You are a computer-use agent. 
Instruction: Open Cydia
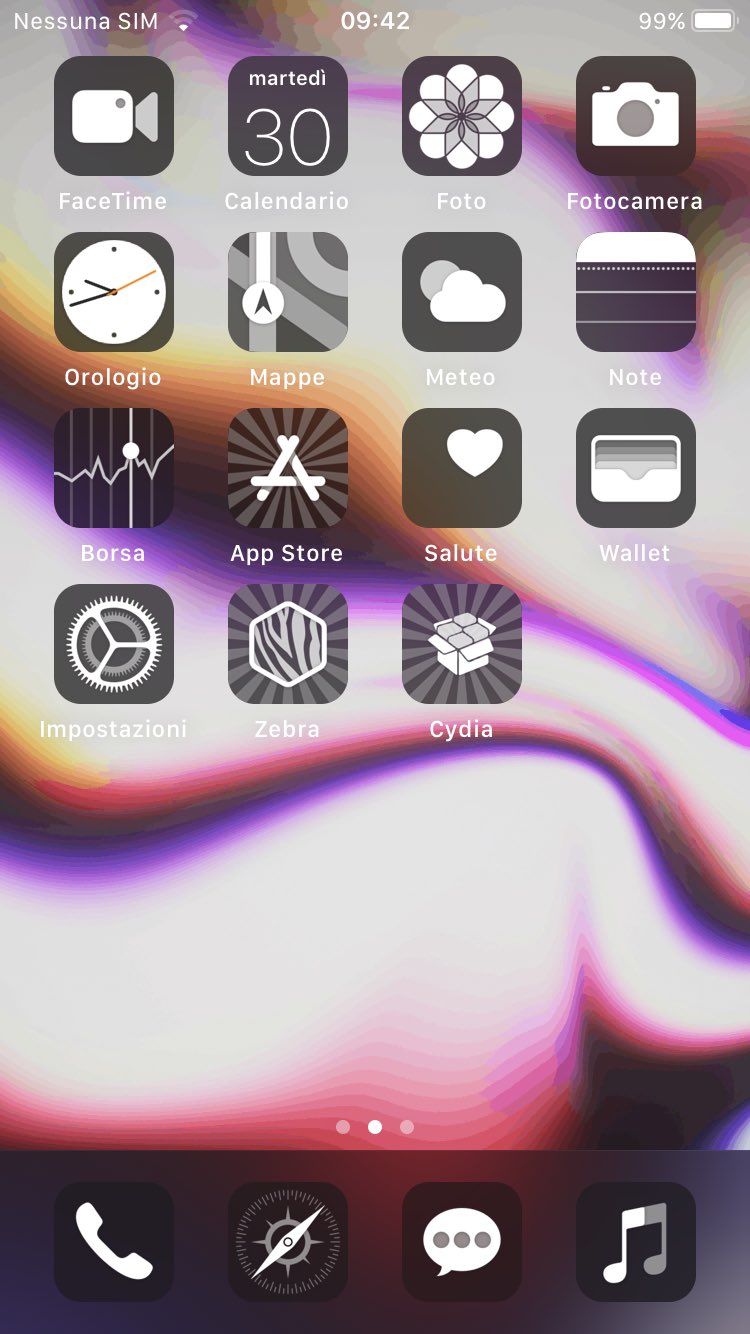coord(462,644)
